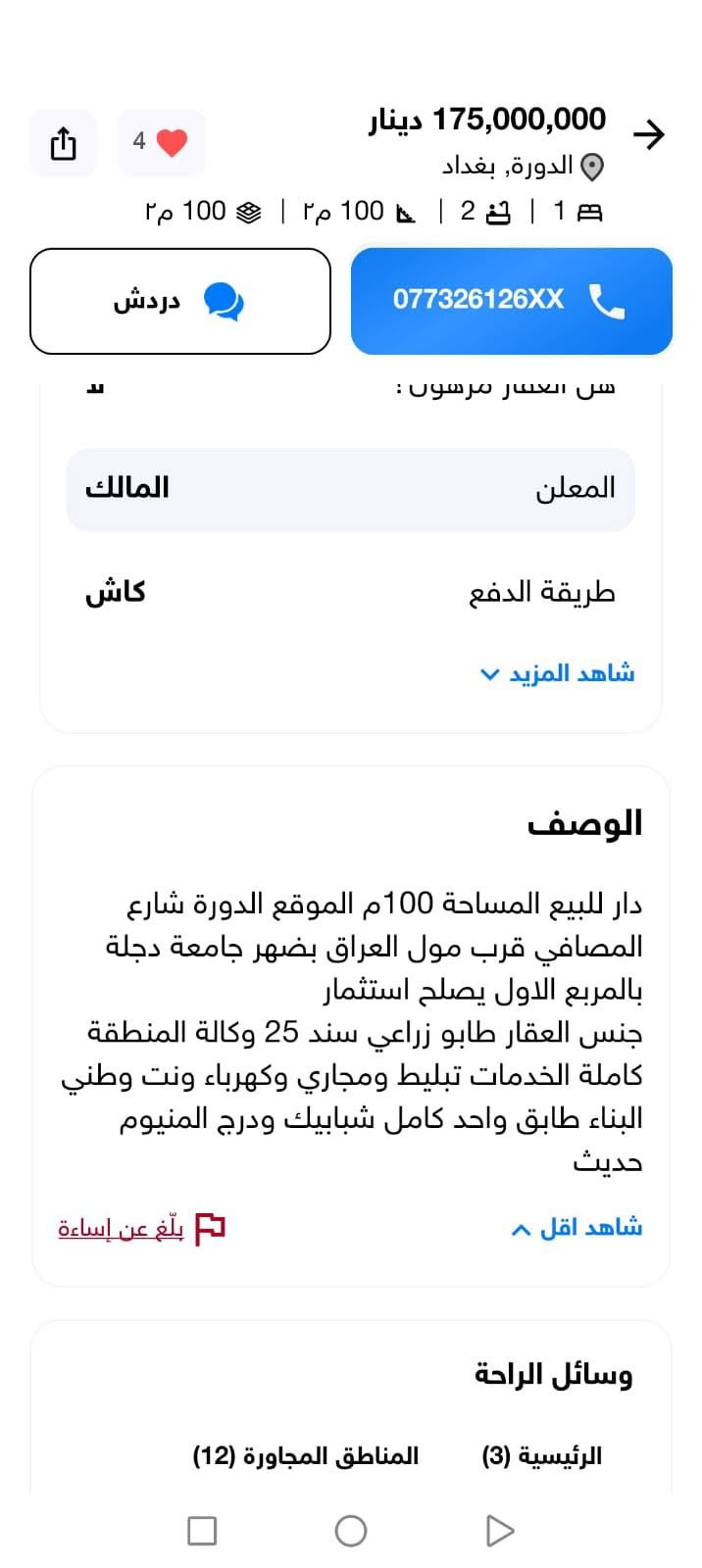Share this property listing
The width and height of the screenshot is (702, 1568).
coord(64,143)
